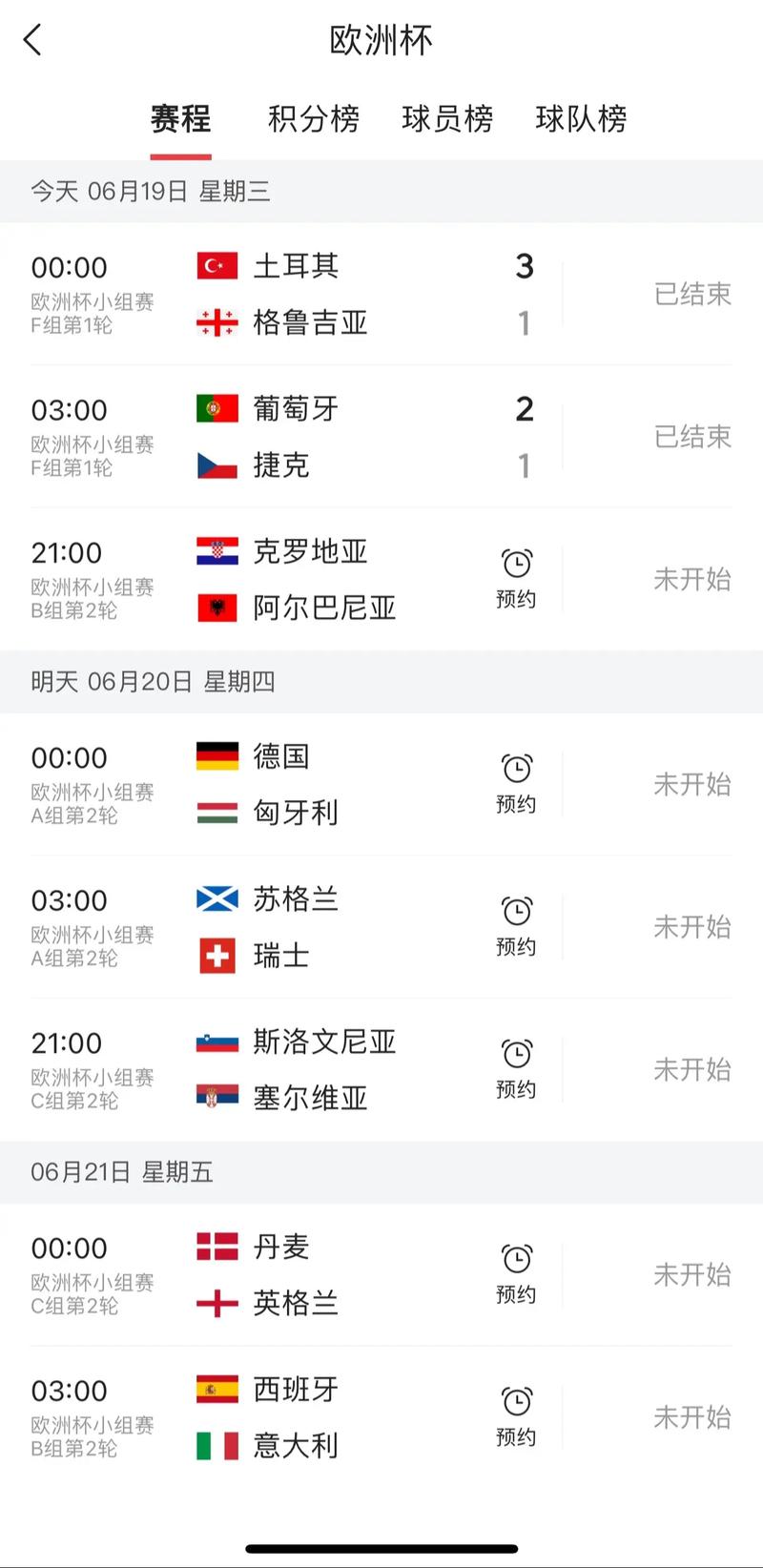
Task: Toggle 预约 alarm for 丹麦 vs 英格兰
Action: click(516, 1274)
